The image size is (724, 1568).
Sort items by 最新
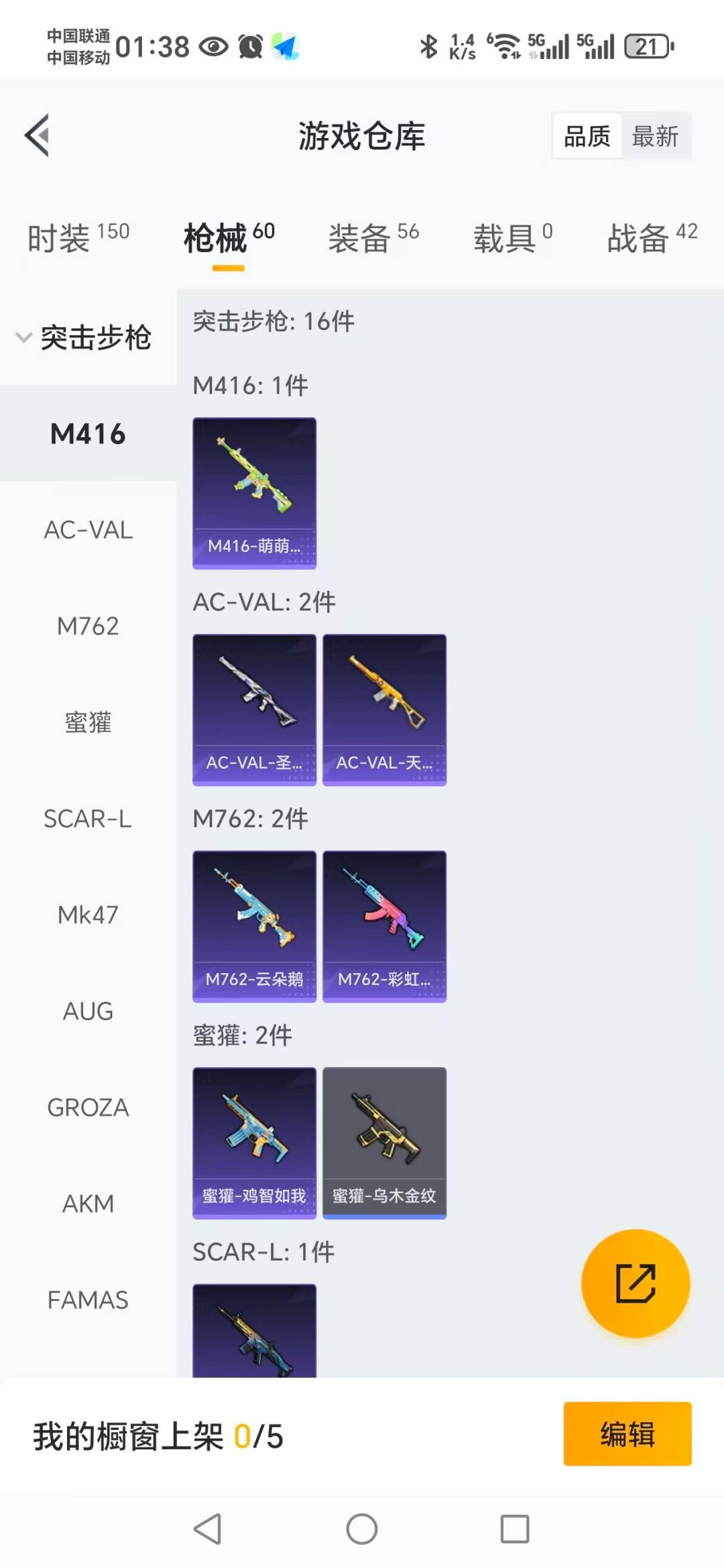[x=655, y=136]
